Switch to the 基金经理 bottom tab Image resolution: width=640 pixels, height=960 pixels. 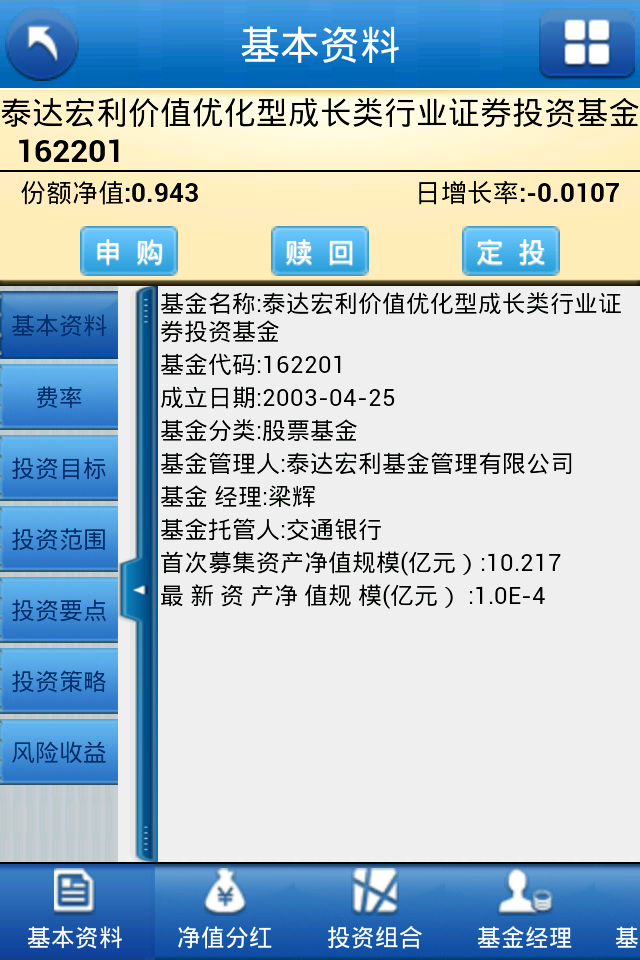524,910
